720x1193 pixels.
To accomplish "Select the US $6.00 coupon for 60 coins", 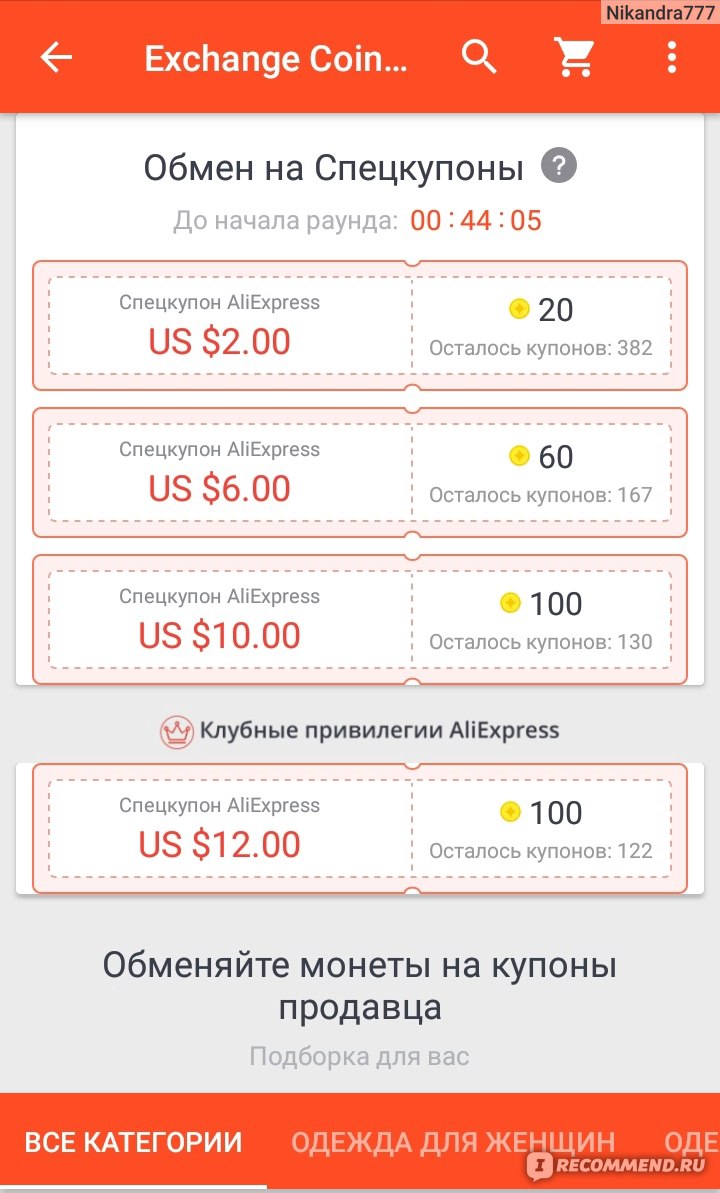I will click(x=360, y=472).
